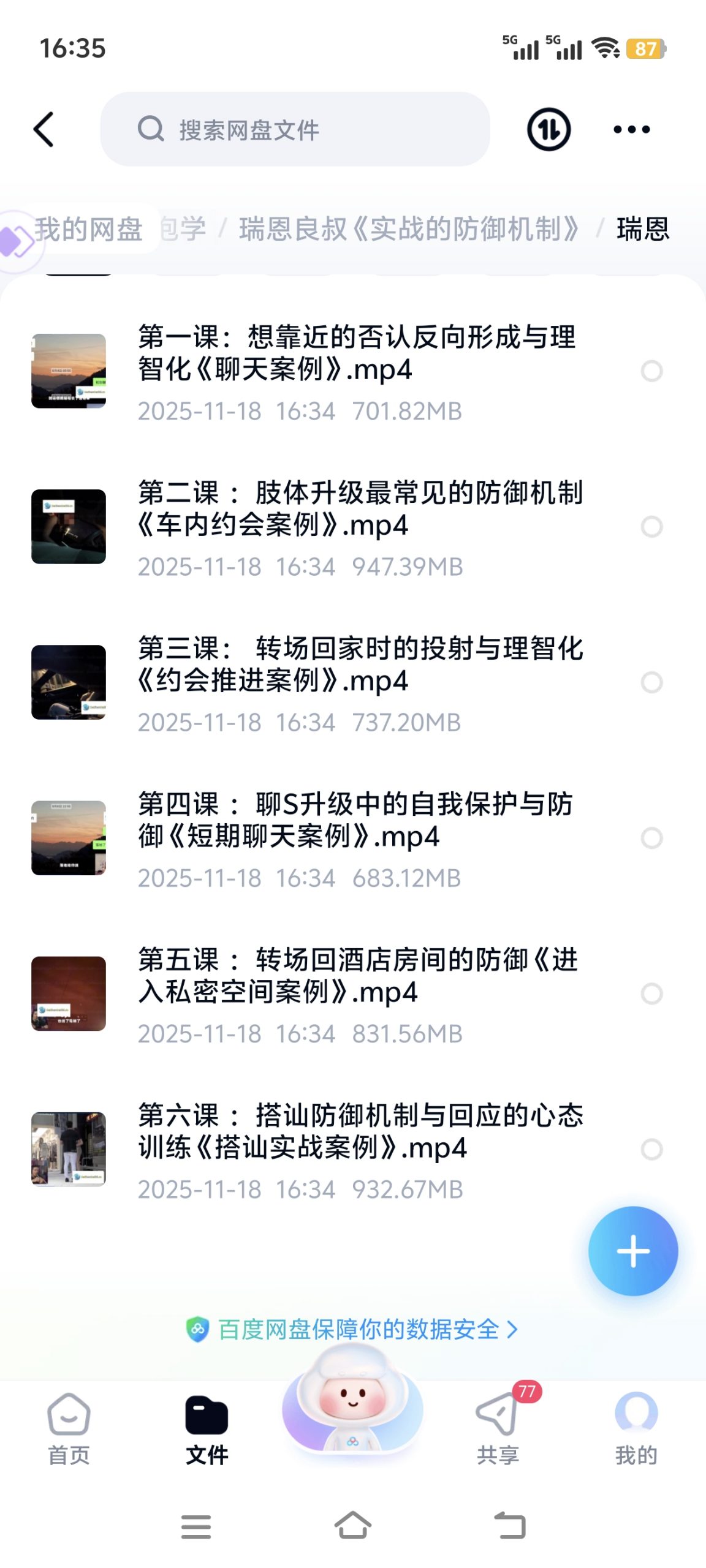
Task: Tap the blue plus floating button
Action: (632, 1251)
